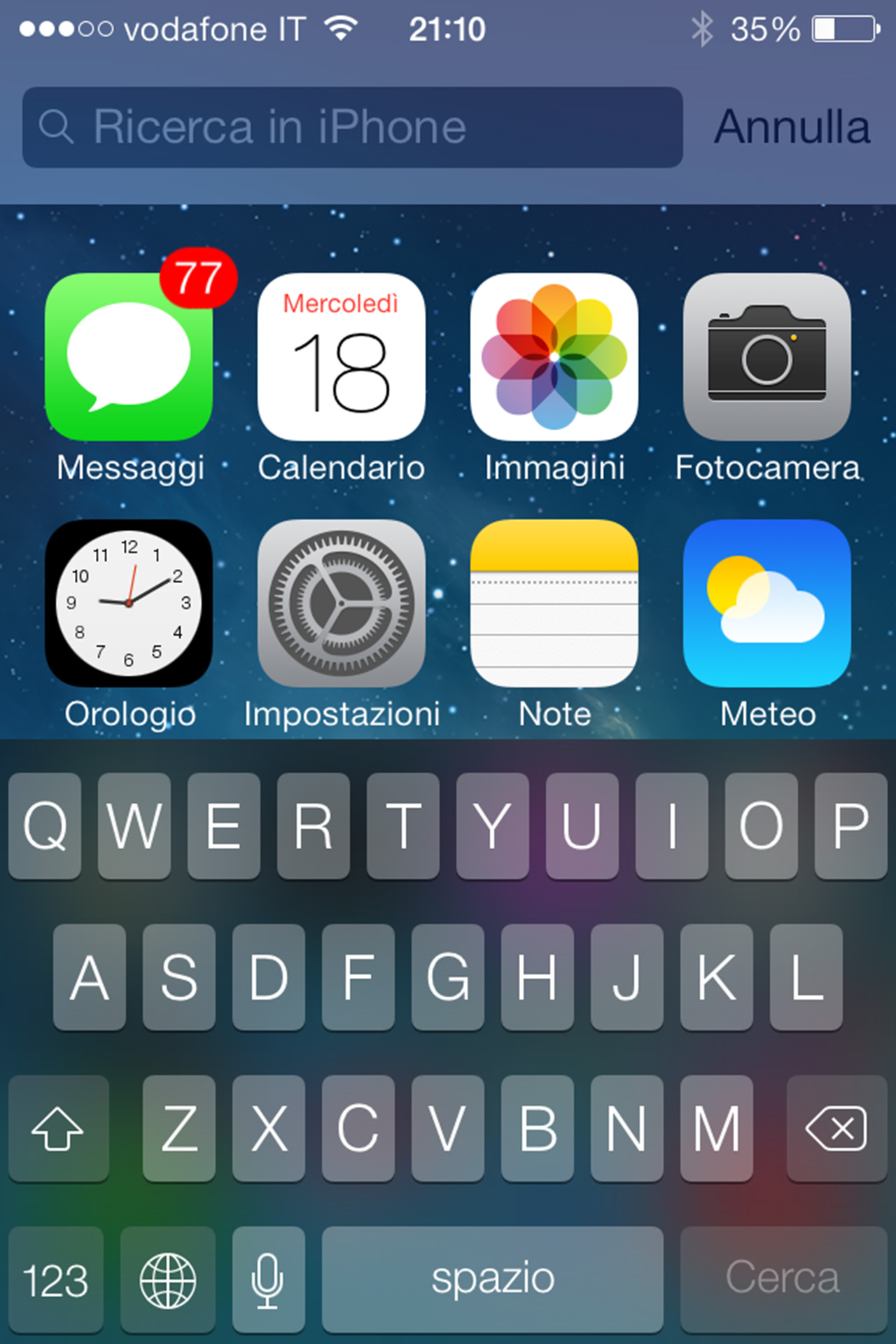Tap the Ricerca in iPhone search field
This screenshot has width=896, height=1344.
tap(352, 127)
